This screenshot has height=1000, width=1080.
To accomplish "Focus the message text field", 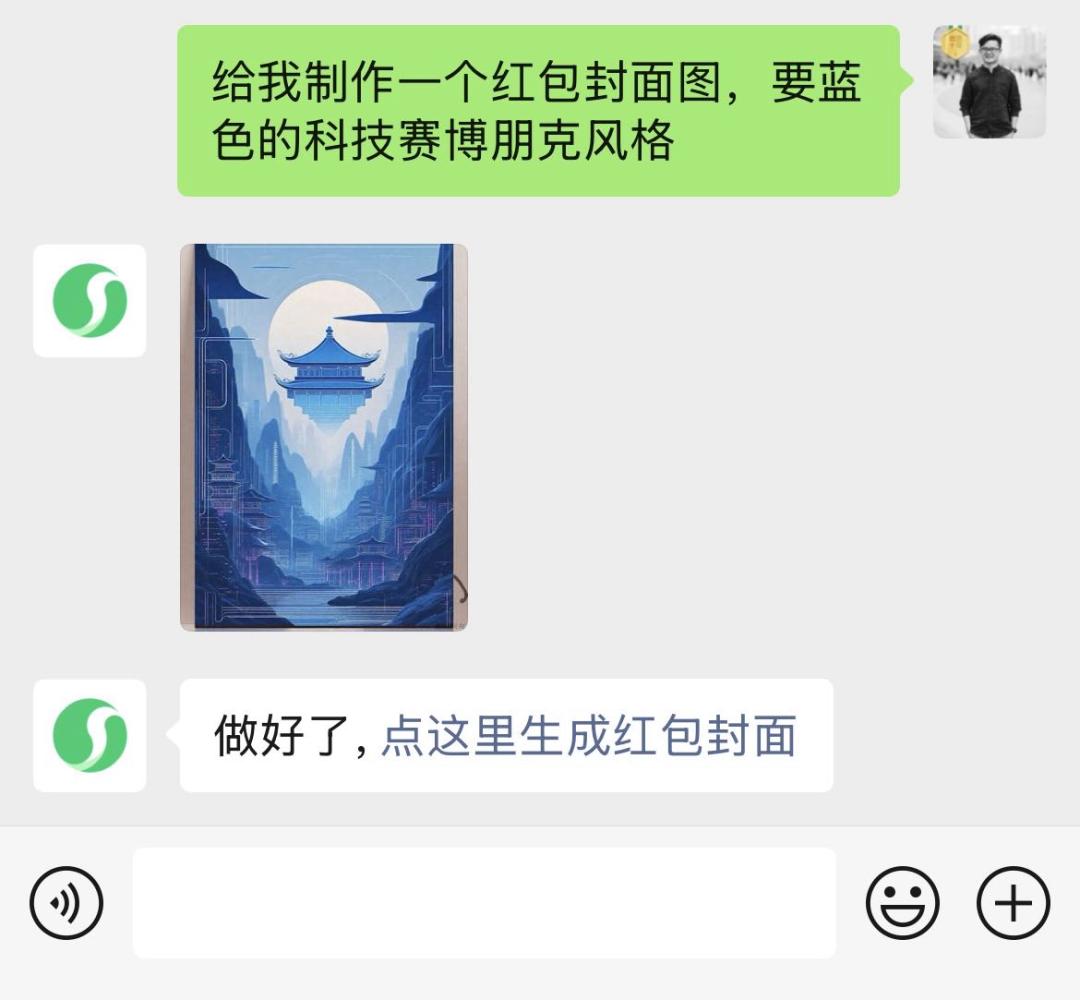I will (x=484, y=903).
